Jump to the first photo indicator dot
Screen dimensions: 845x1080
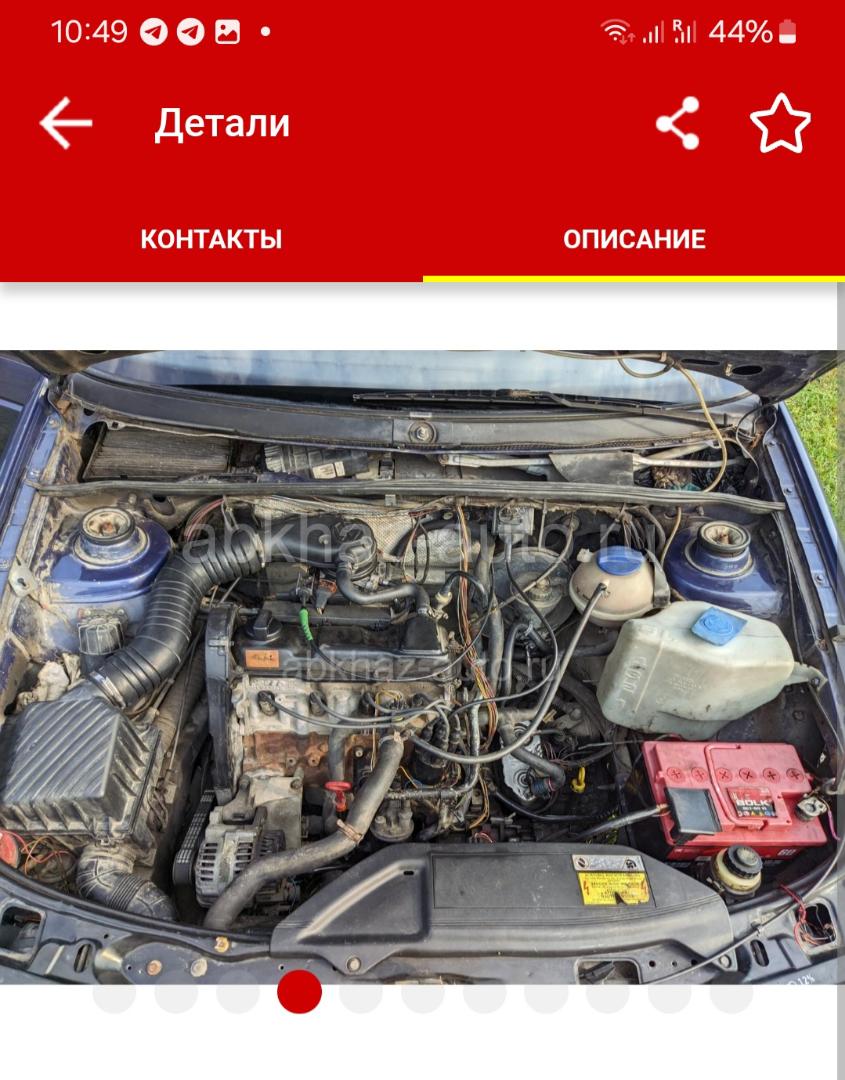[x=114, y=993]
